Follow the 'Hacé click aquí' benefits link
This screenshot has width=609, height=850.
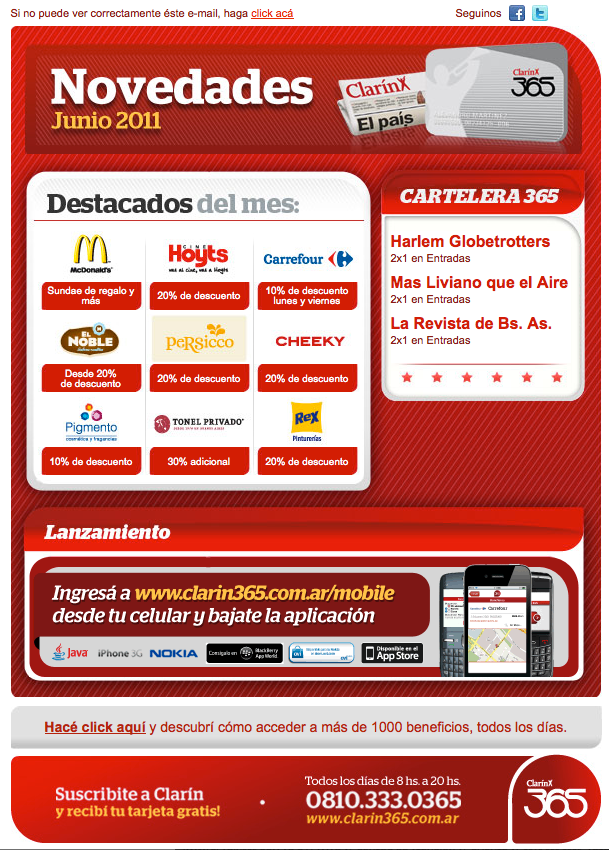(95, 727)
